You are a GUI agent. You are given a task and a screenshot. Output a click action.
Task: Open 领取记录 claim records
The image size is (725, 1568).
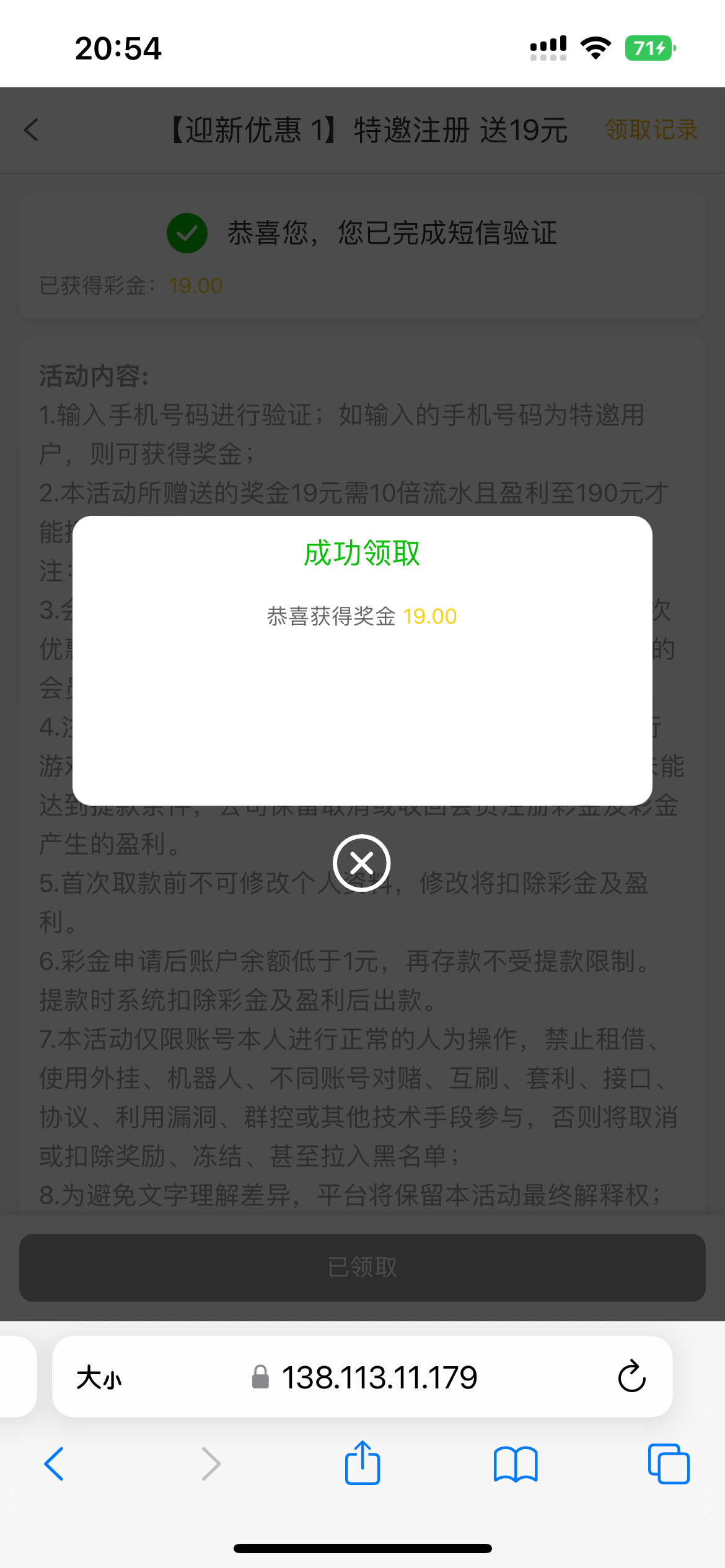pyautogui.click(x=651, y=130)
